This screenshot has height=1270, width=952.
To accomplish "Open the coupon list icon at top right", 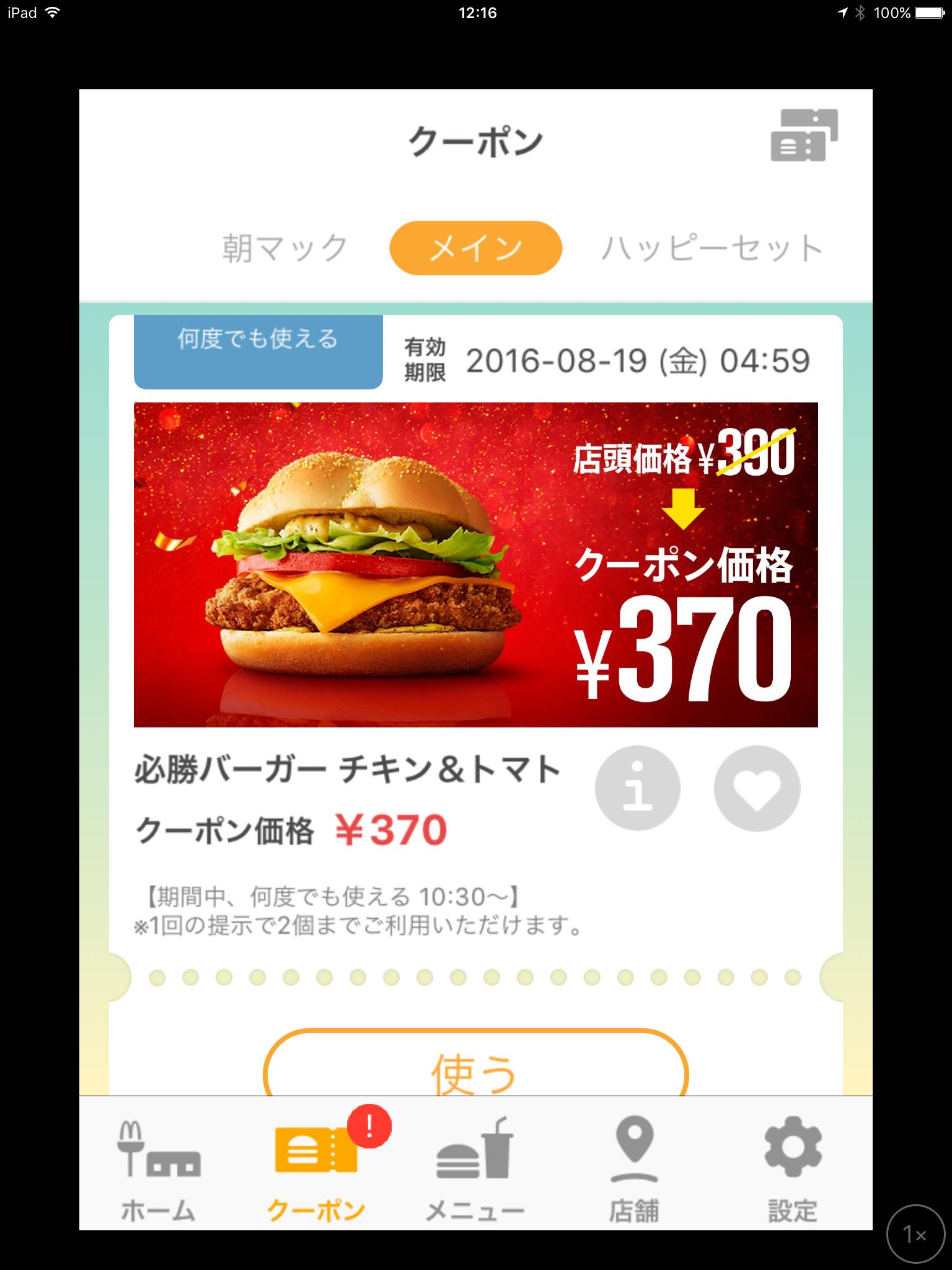I will click(804, 135).
